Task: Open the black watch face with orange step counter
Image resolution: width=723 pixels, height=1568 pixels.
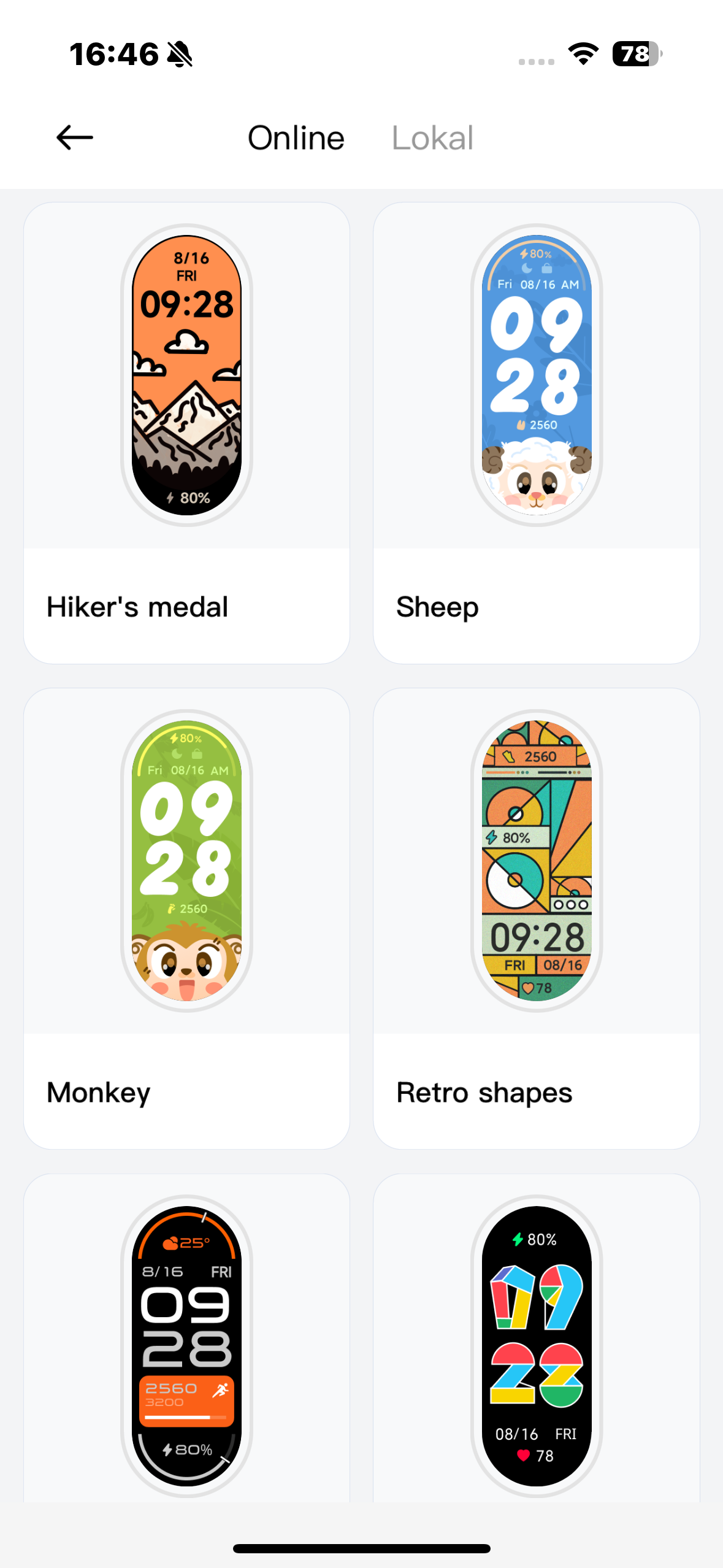Action: tap(186, 1343)
